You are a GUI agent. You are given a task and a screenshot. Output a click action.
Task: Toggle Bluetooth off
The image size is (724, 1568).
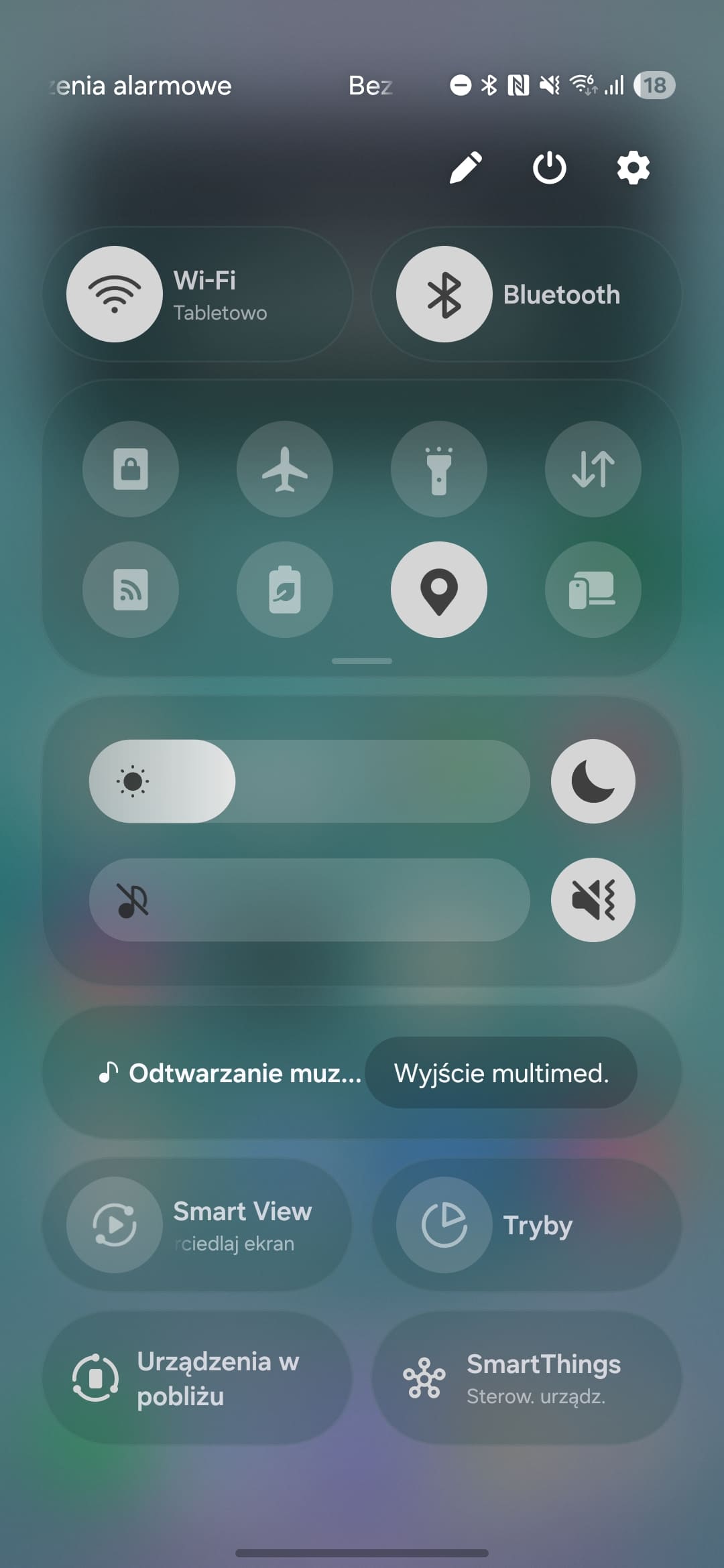click(x=444, y=294)
